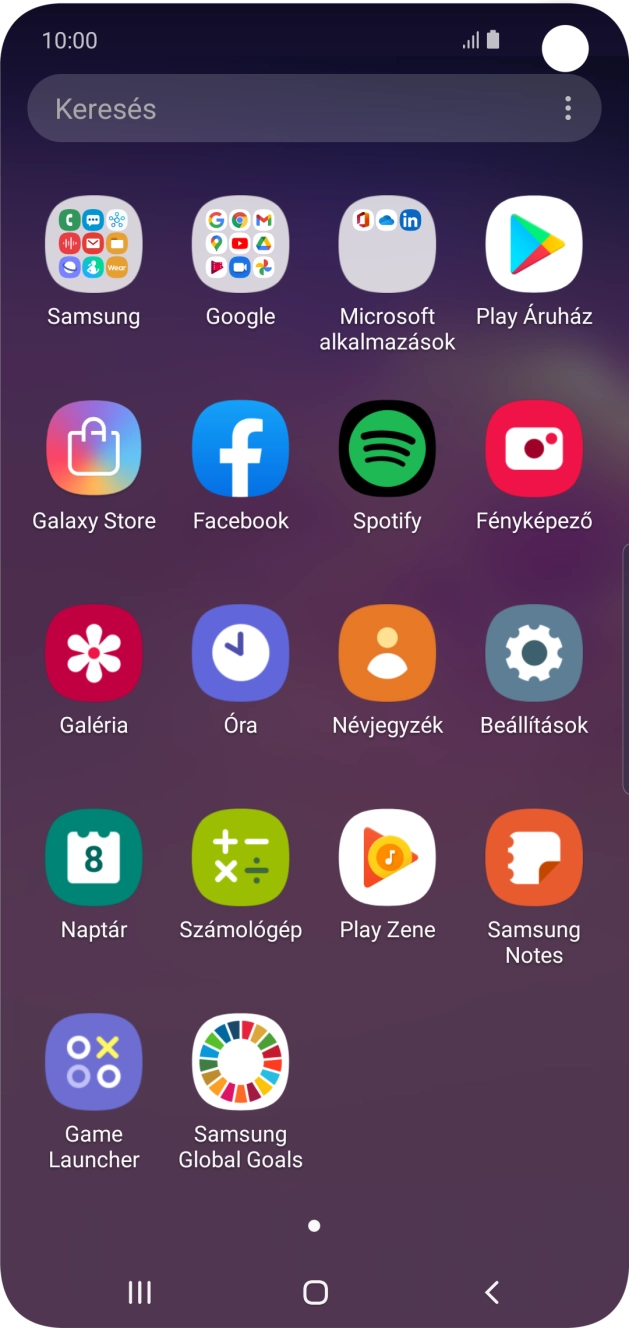The height and width of the screenshot is (1328, 629).
Task: Launch Számológép calculator
Action: tap(240, 857)
